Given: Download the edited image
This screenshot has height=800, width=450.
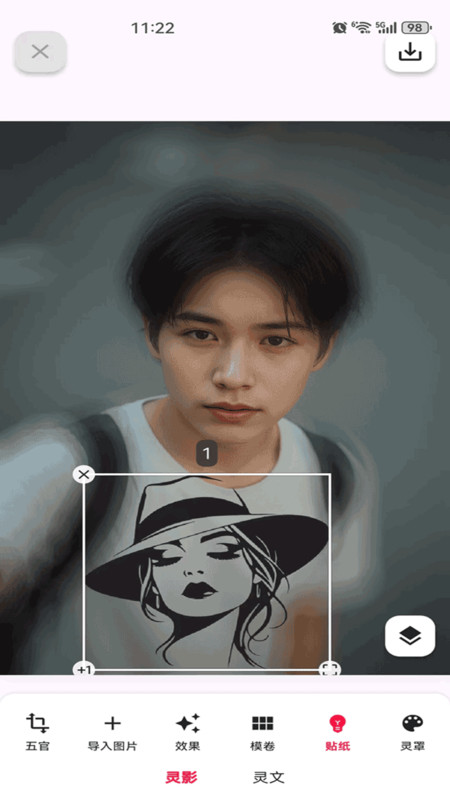Looking at the screenshot, I should 410,52.
